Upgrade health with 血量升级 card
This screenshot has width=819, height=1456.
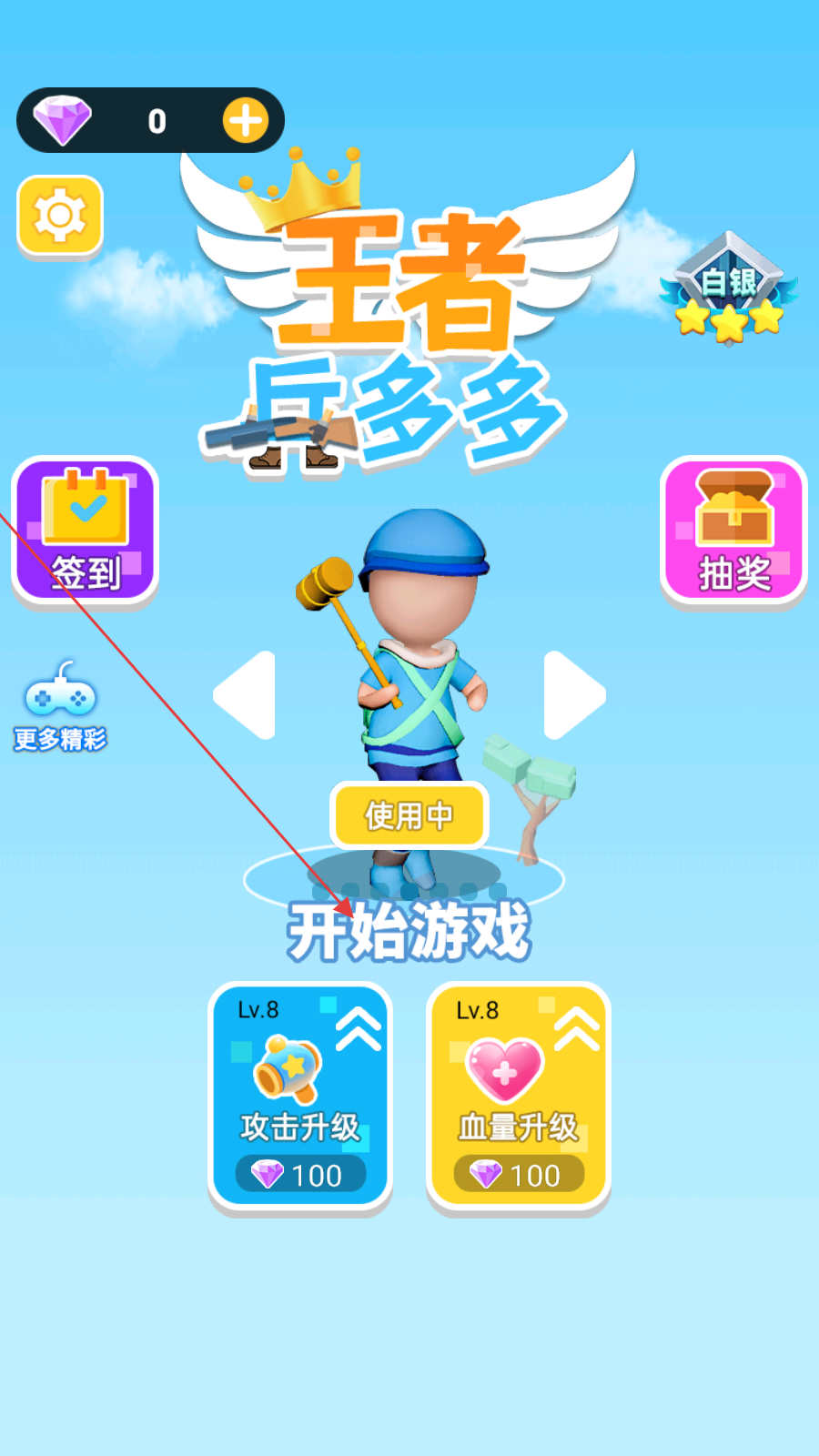[519, 1097]
